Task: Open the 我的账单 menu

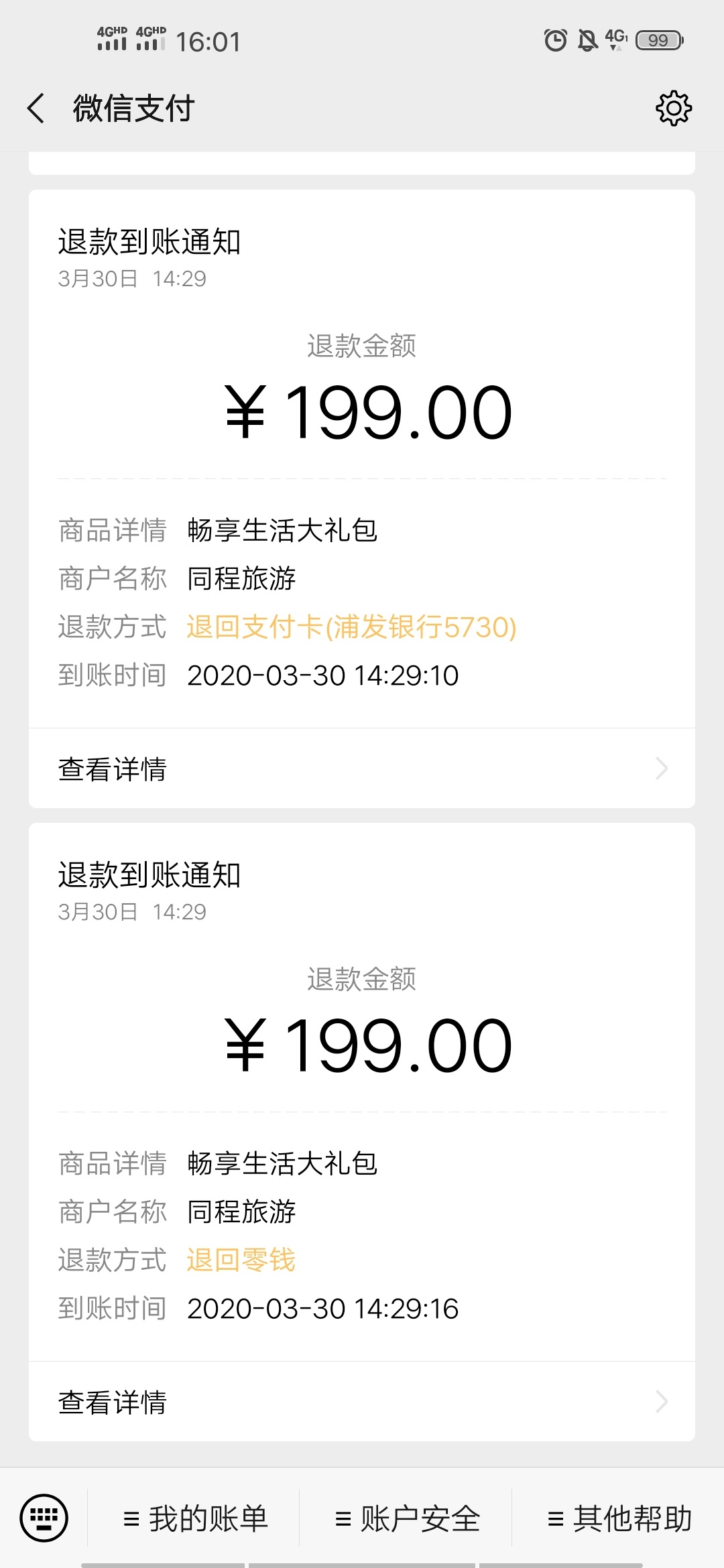Action: [195, 1518]
